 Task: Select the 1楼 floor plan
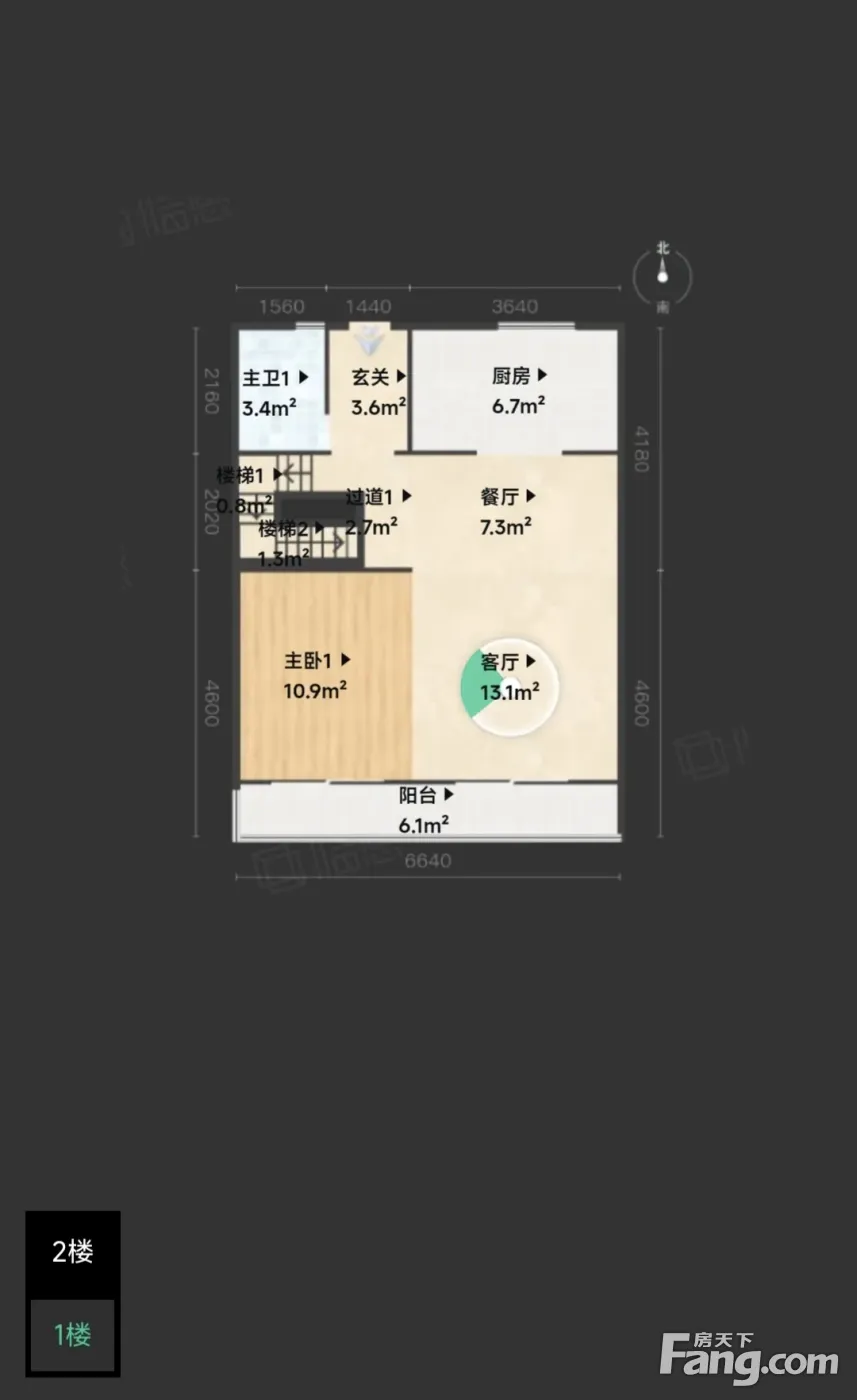tap(73, 1334)
